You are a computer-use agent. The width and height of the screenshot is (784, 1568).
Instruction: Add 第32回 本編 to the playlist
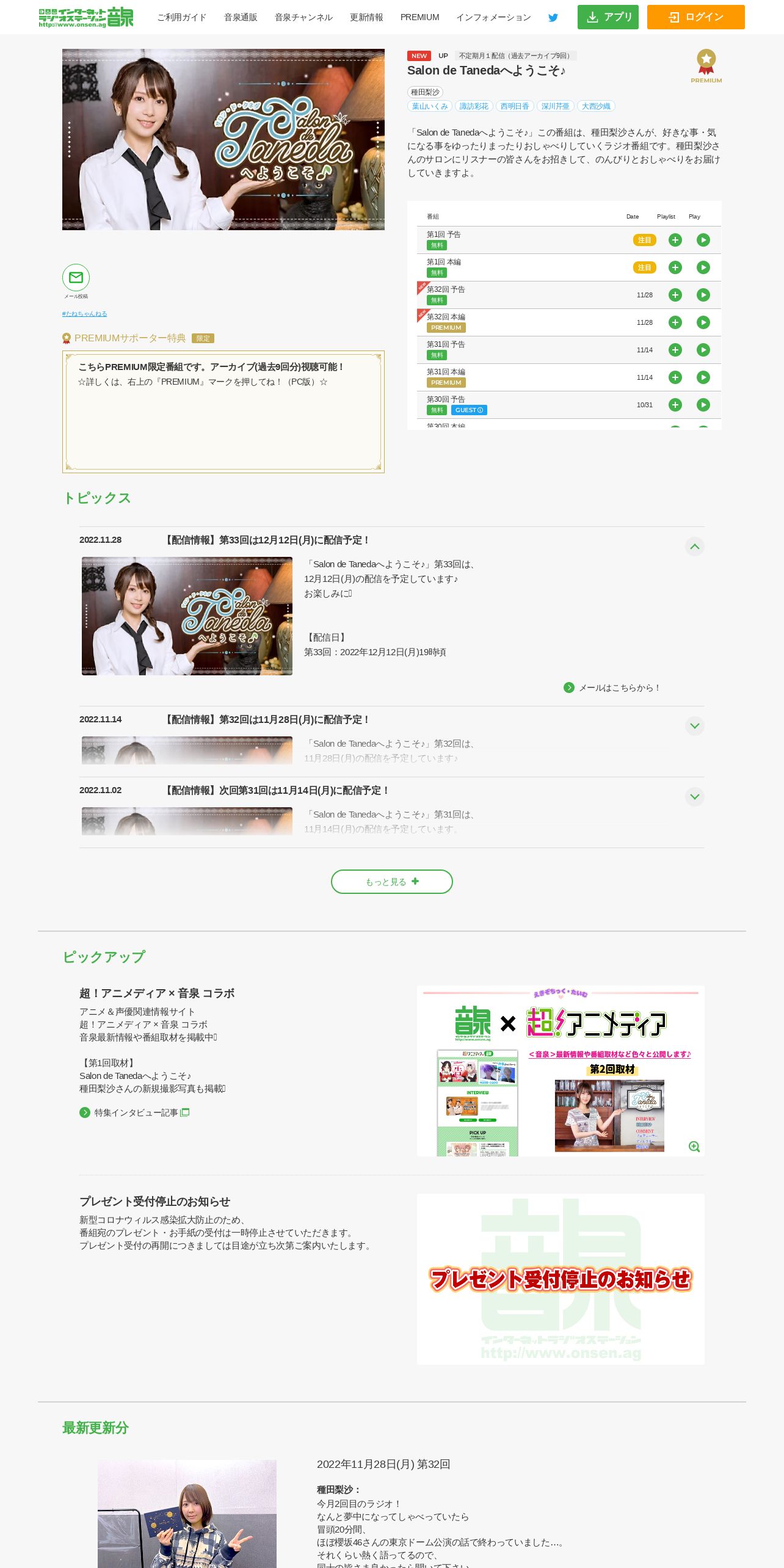(x=675, y=322)
